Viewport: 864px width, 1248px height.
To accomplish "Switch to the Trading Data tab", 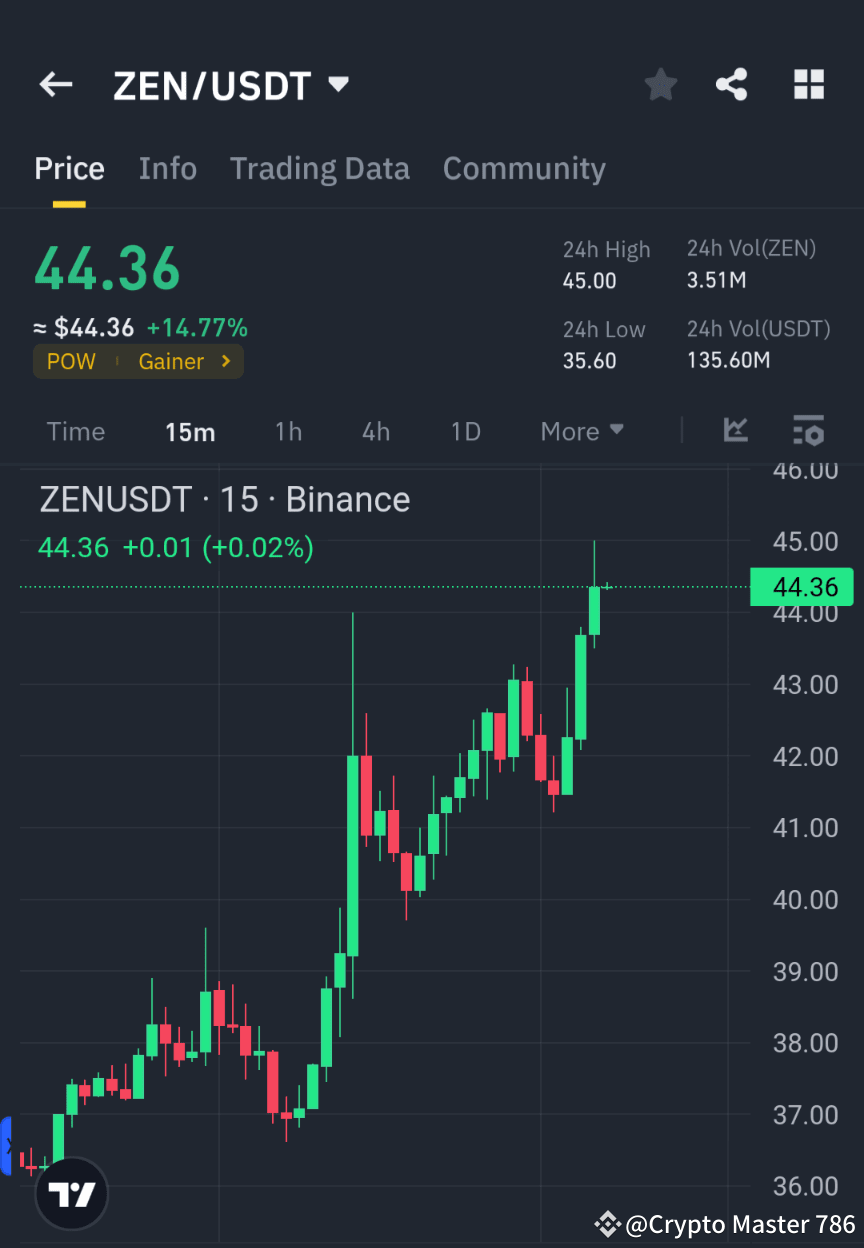I will click(x=320, y=168).
